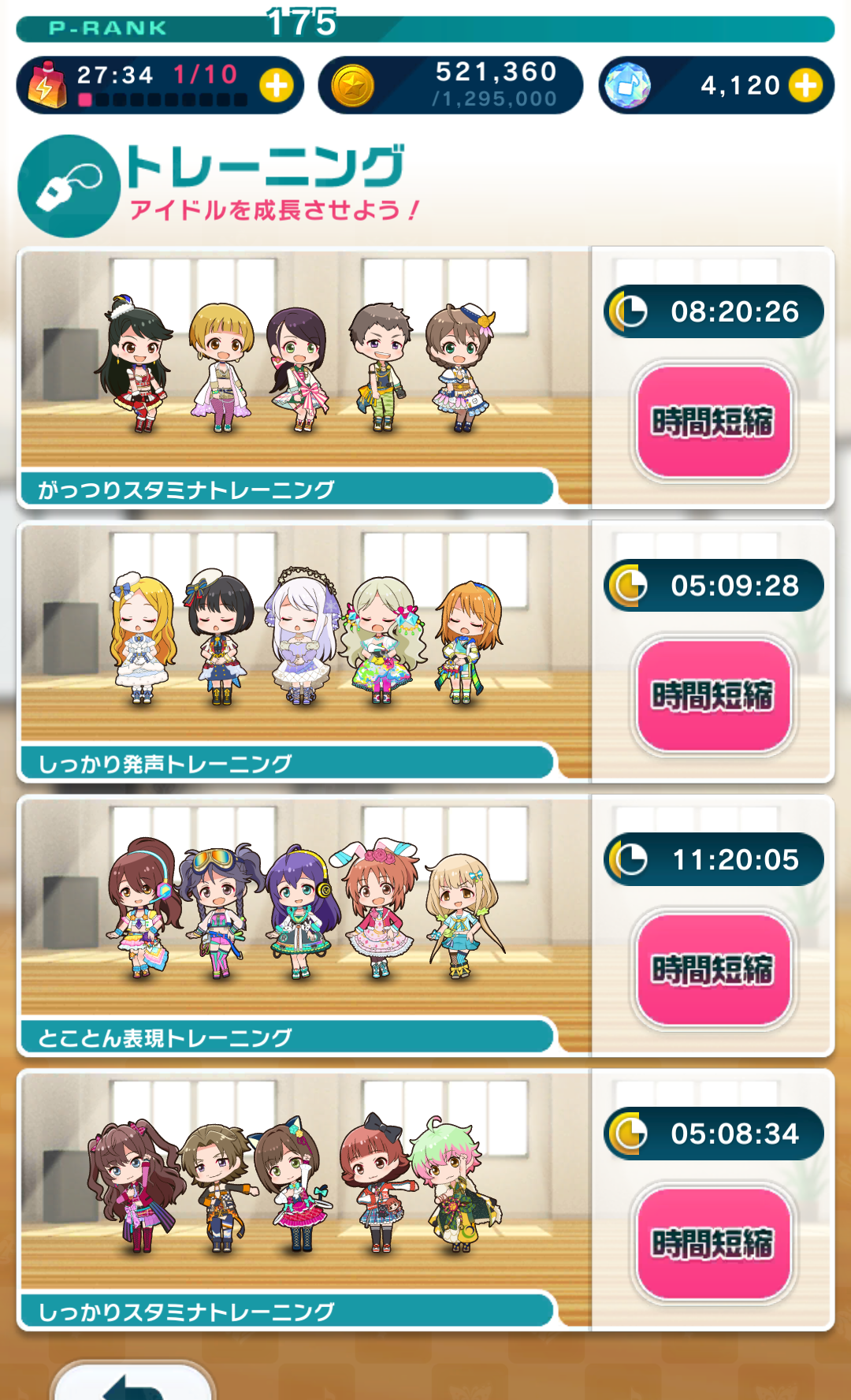
Task: Open the がっつりスタミナトレーニング idol panel
Action: pos(305,378)
